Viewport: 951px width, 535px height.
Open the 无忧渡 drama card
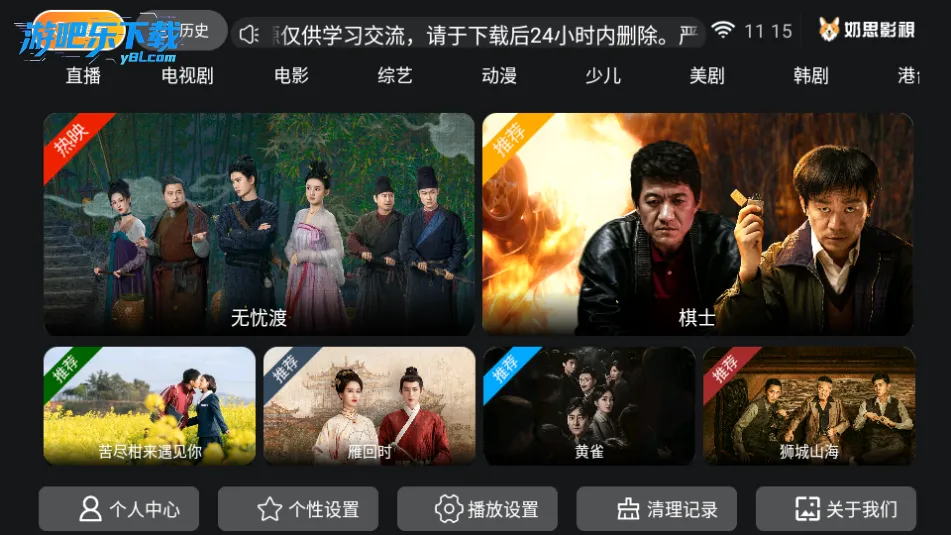pyautogui.click(x=258, y=224)
